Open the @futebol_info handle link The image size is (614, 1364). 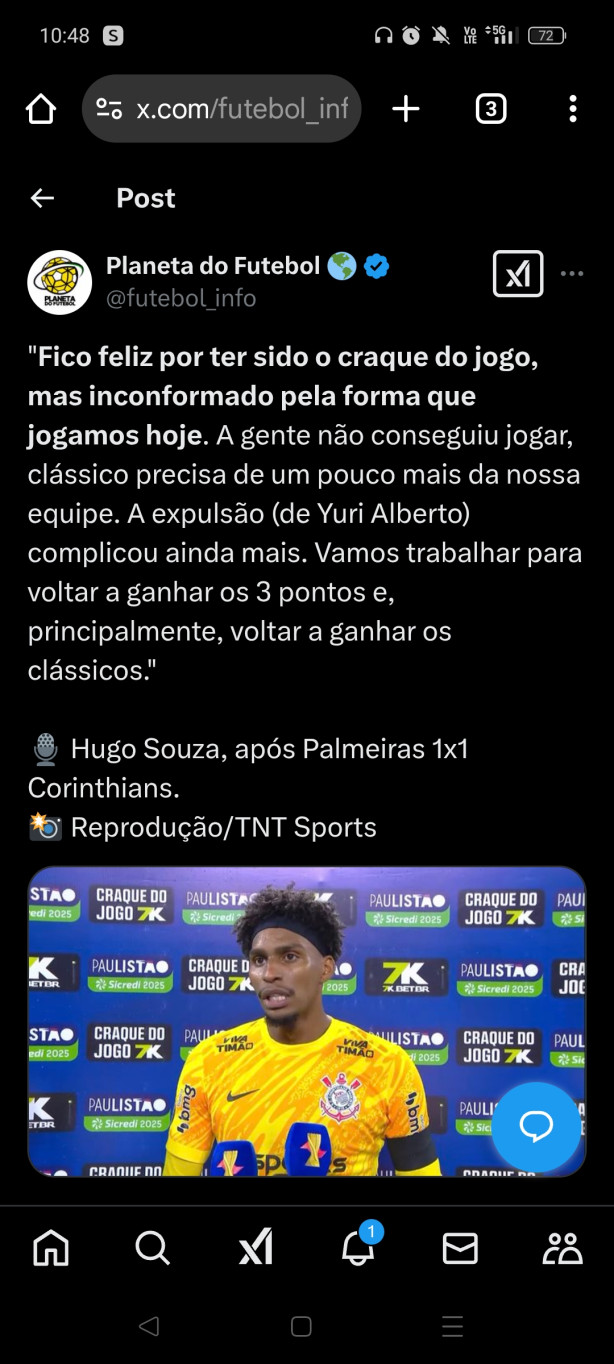pos(181,298)
